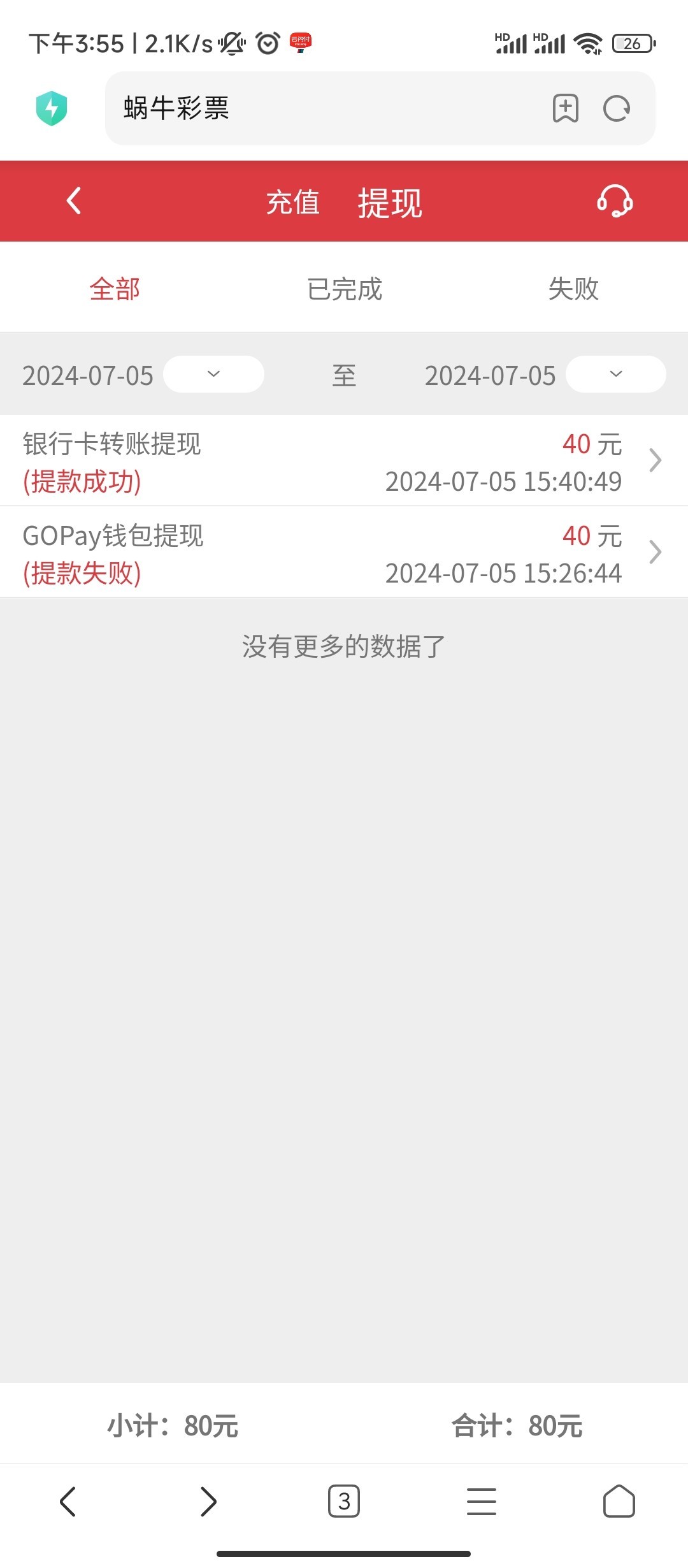The image size is (688, 1568).
Task: Switch to the 充值 tab
Action: (293, 203)
